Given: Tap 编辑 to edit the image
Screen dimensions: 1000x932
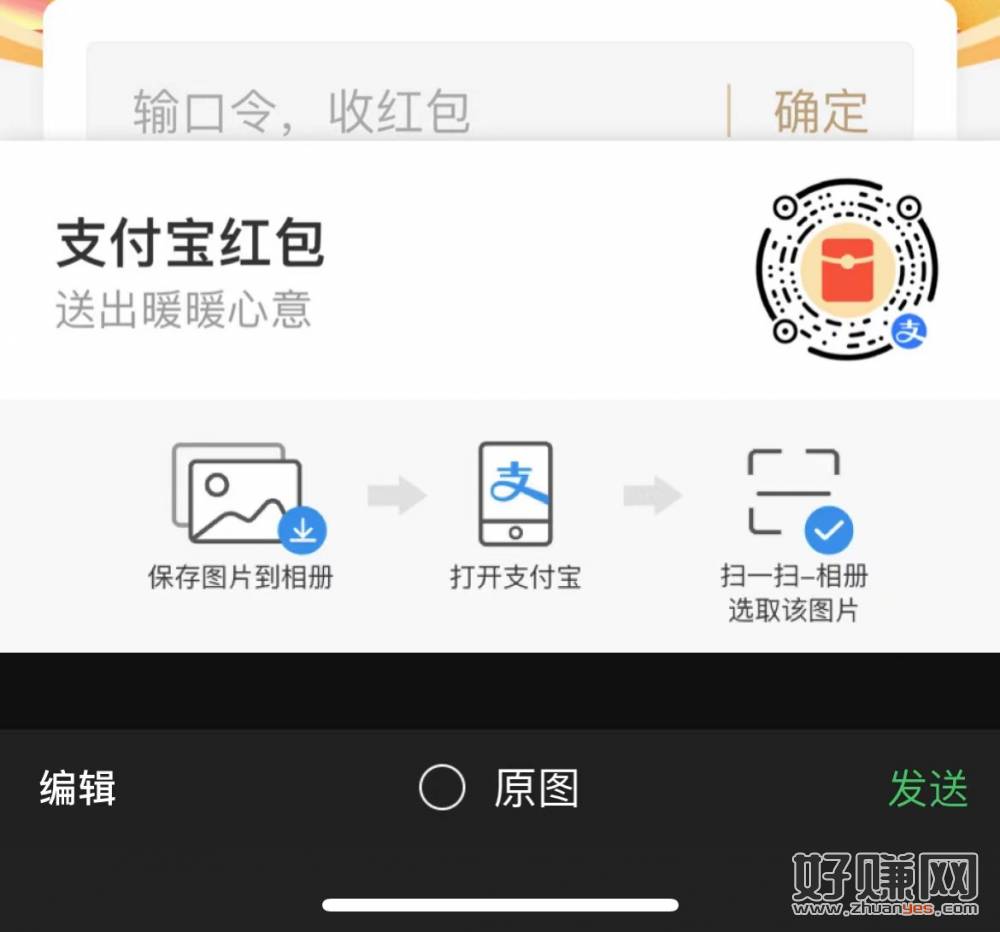Looking at the screenshot, I should coord(78,788).
